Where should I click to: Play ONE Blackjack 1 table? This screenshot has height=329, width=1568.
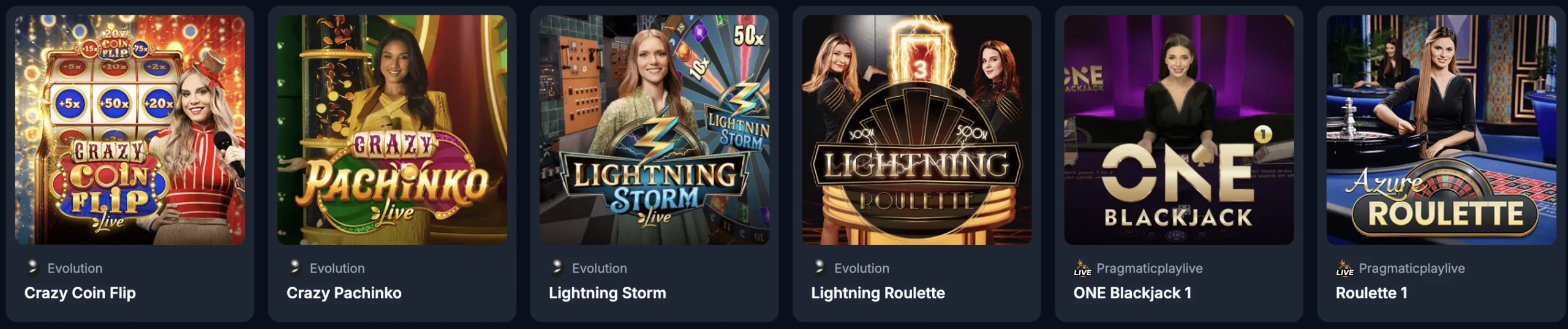(1178, 130)
